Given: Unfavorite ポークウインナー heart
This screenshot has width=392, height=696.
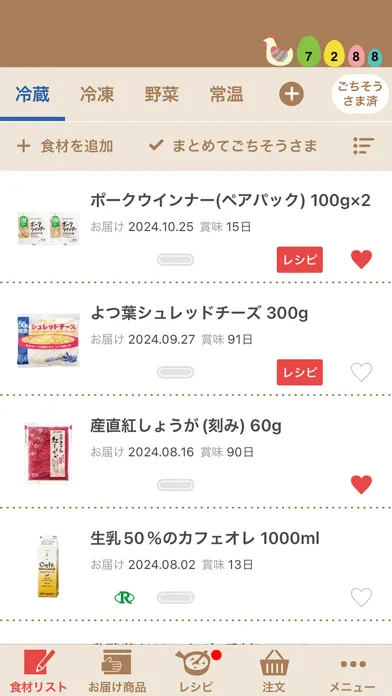Looking at the screenshot, I should (361, 260).
